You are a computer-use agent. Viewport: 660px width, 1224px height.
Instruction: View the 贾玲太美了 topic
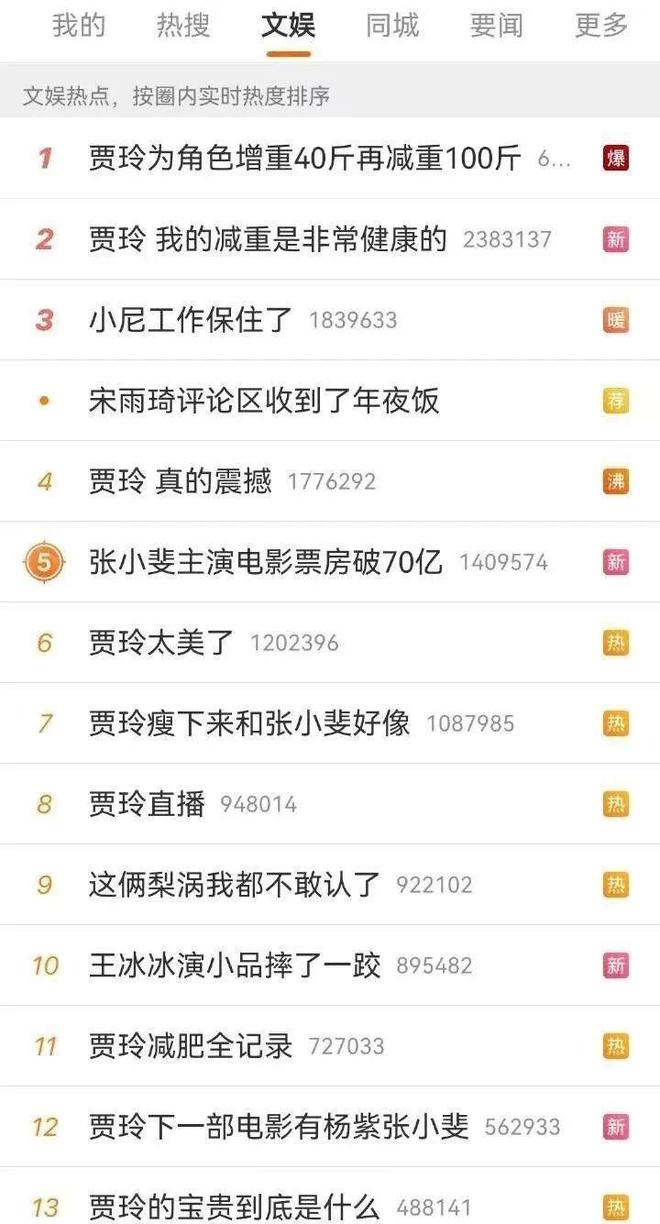click(x=161, y=643)
